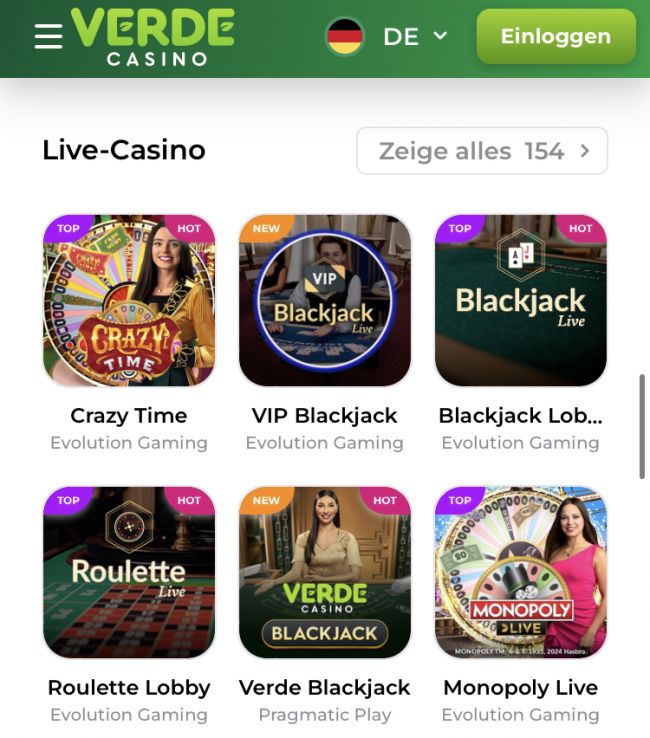Open the Monopoly Live game
Viewport: 650px width, 738px height.
520,572
